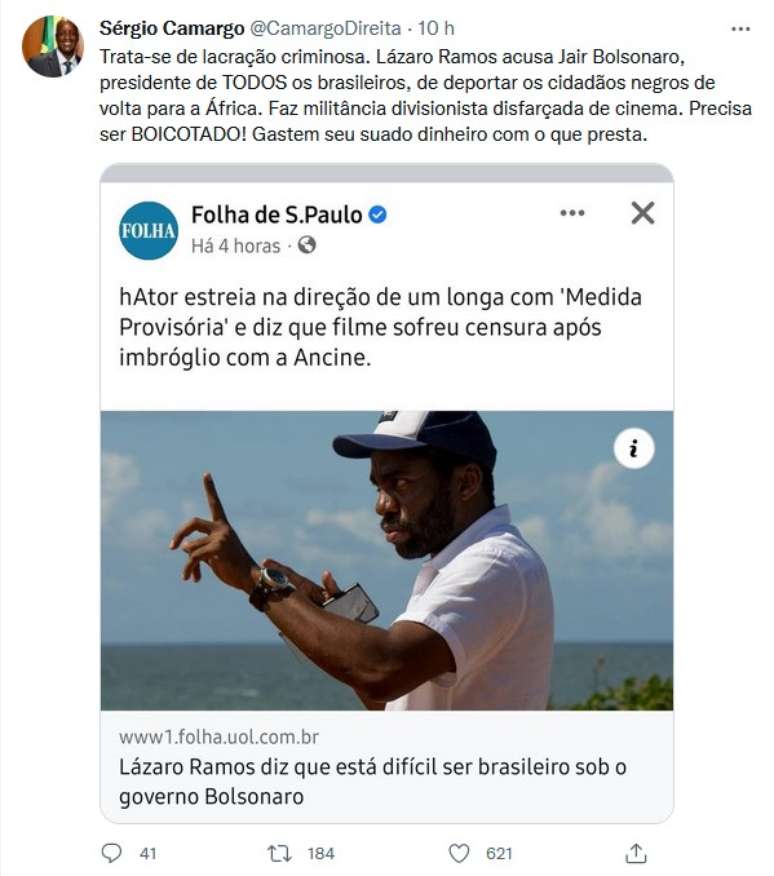This screenshot has width=774, height=876.
Task: Open the tweet's overflow menu
Action: coord(740,29)
